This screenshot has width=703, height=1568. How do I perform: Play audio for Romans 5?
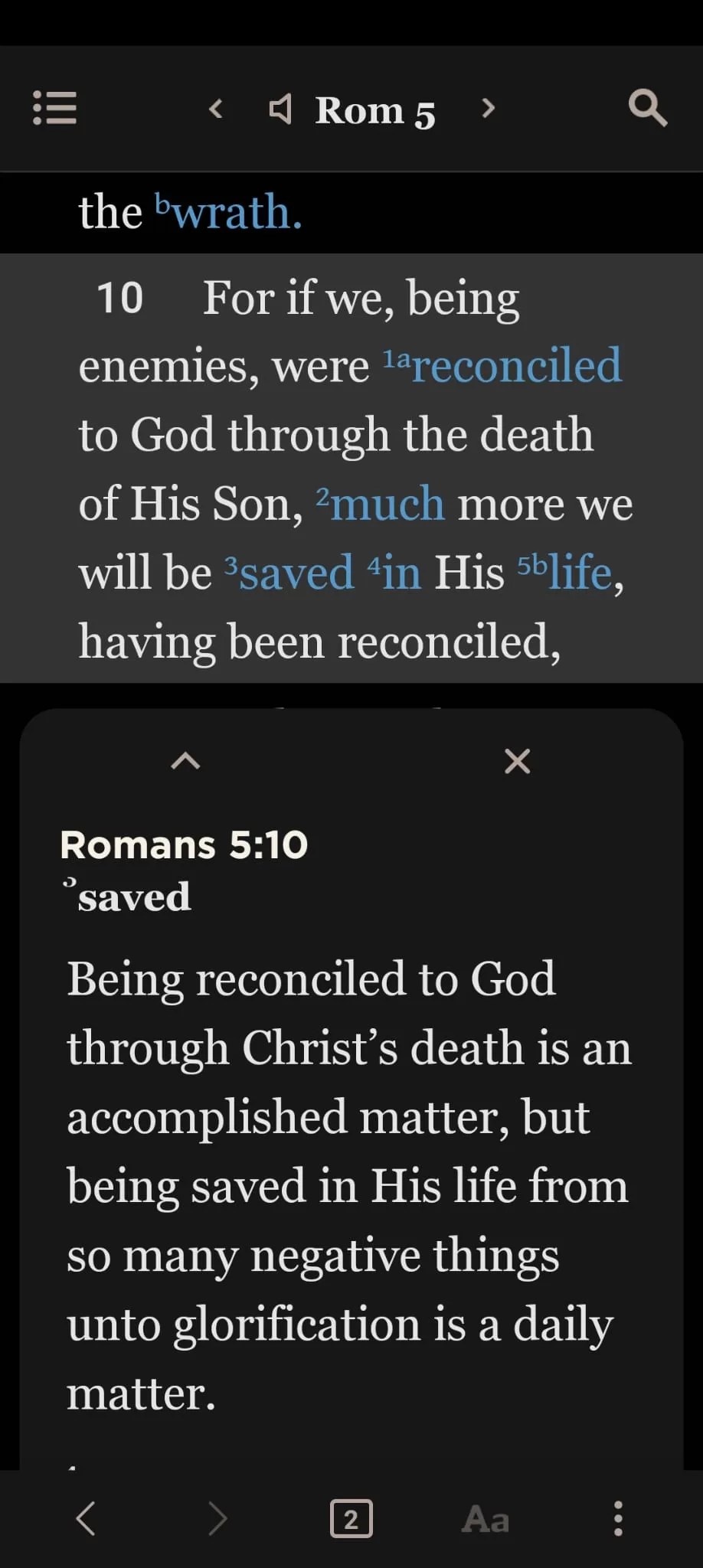tap(280, 109)
